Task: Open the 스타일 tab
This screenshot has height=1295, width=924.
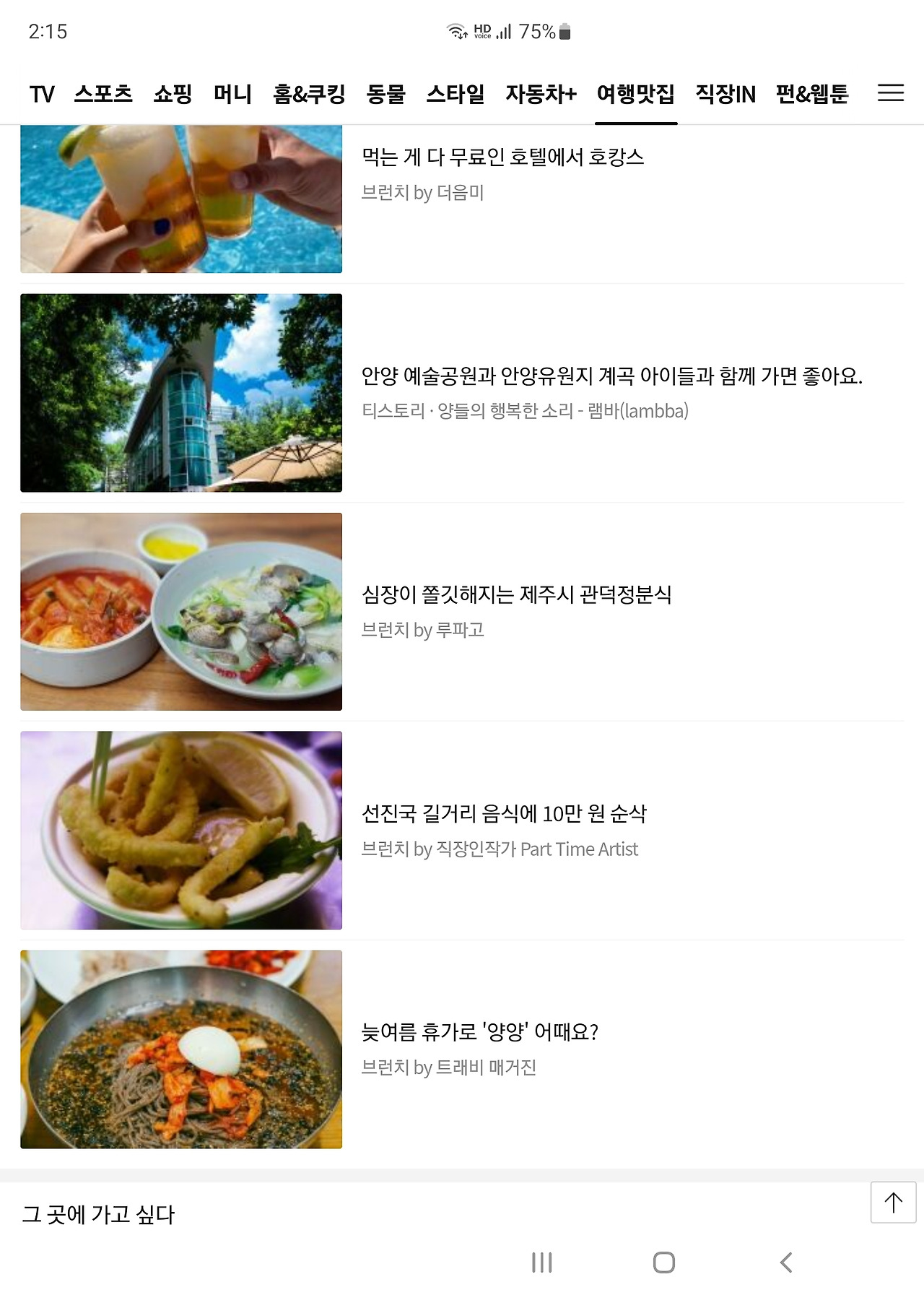Action: pos(455,94)
